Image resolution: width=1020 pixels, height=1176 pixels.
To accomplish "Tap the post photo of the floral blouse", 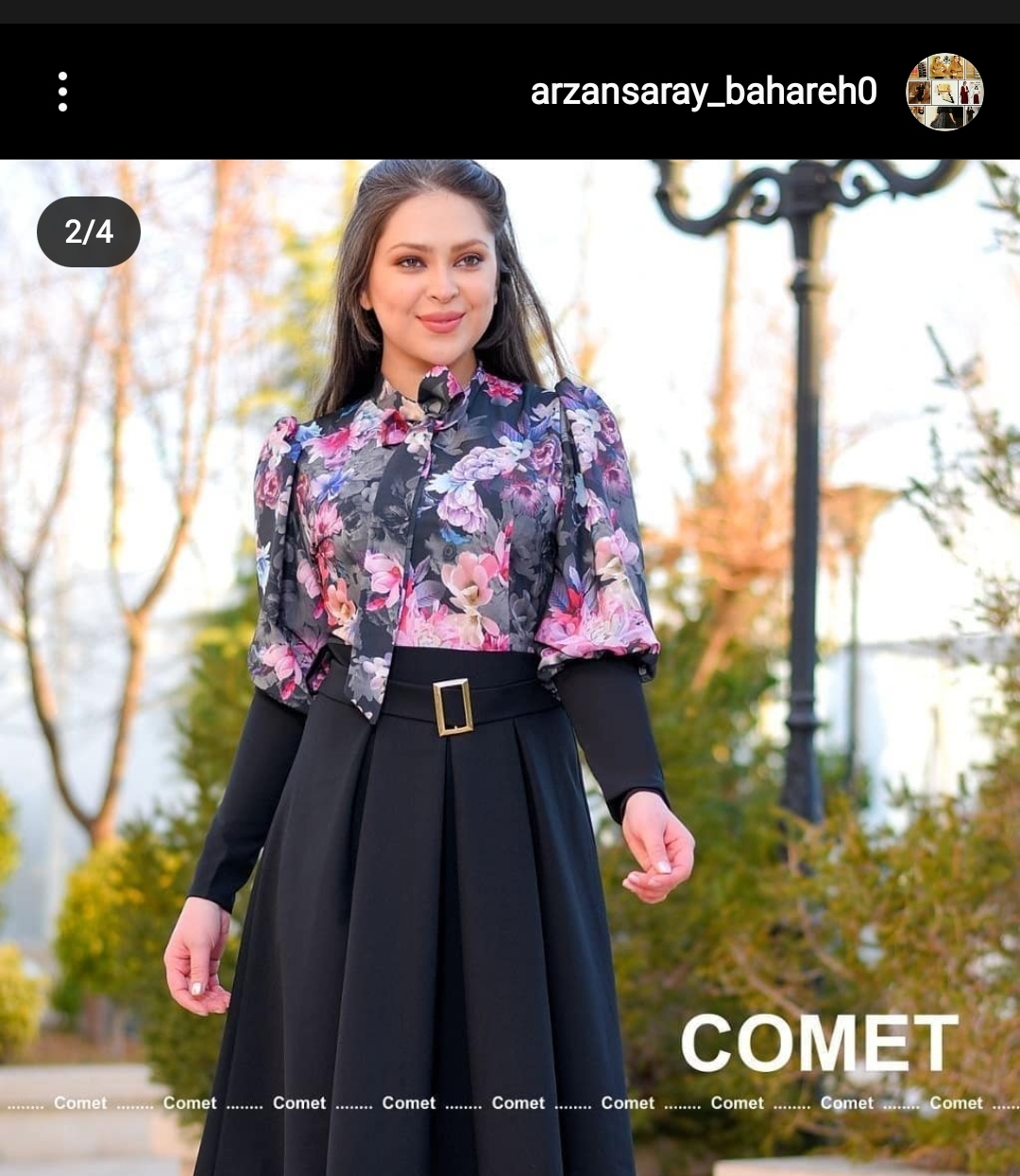I will 510,661.
